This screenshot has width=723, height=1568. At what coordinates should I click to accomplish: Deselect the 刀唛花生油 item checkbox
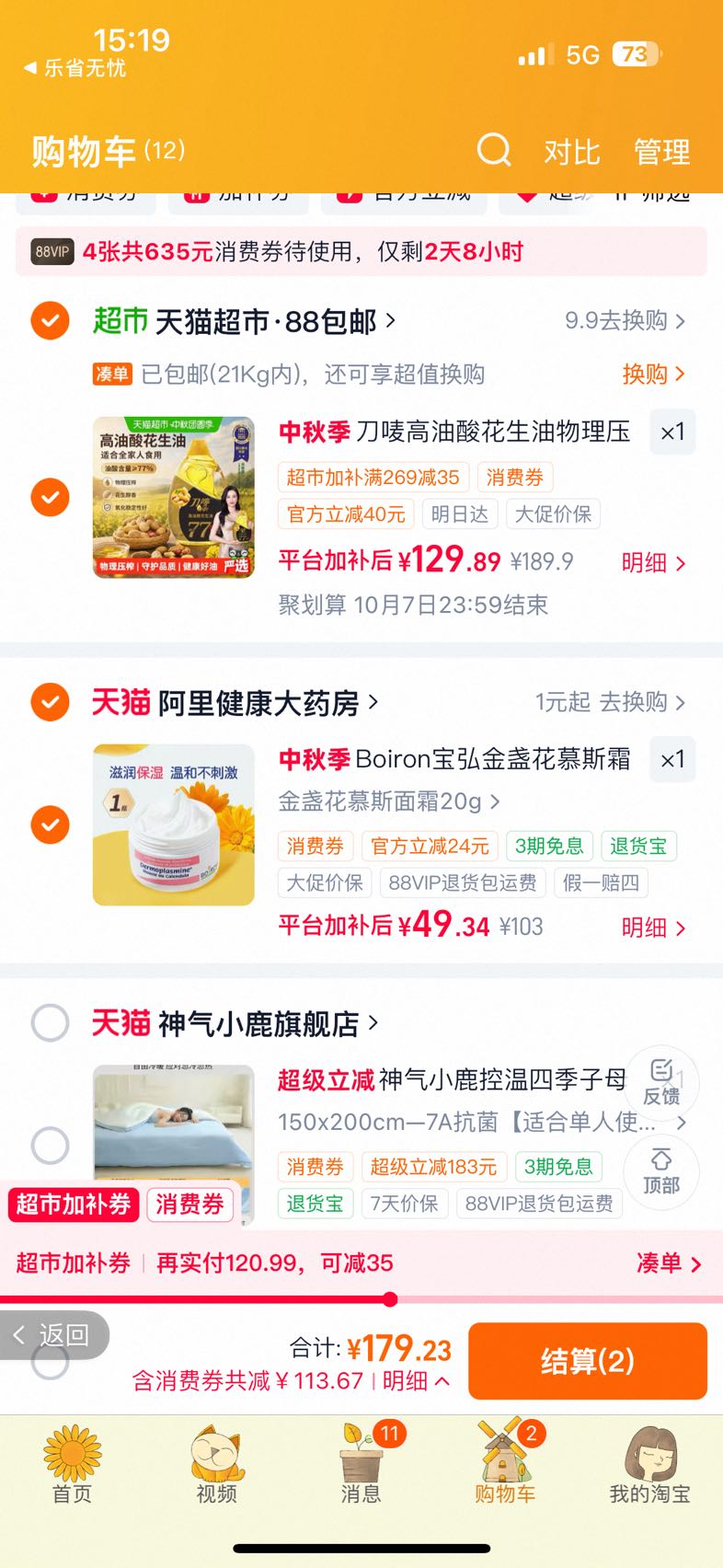coord(50,497)
